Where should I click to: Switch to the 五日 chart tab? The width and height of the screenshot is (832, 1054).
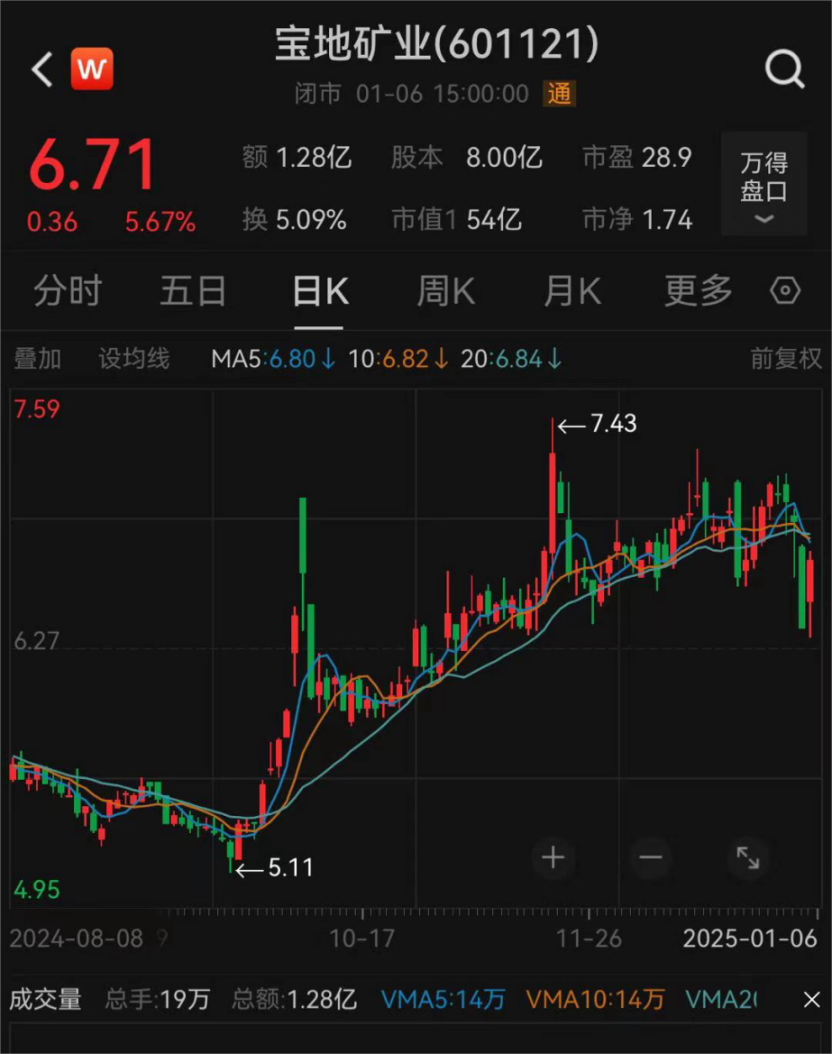[x=193, y=292]
